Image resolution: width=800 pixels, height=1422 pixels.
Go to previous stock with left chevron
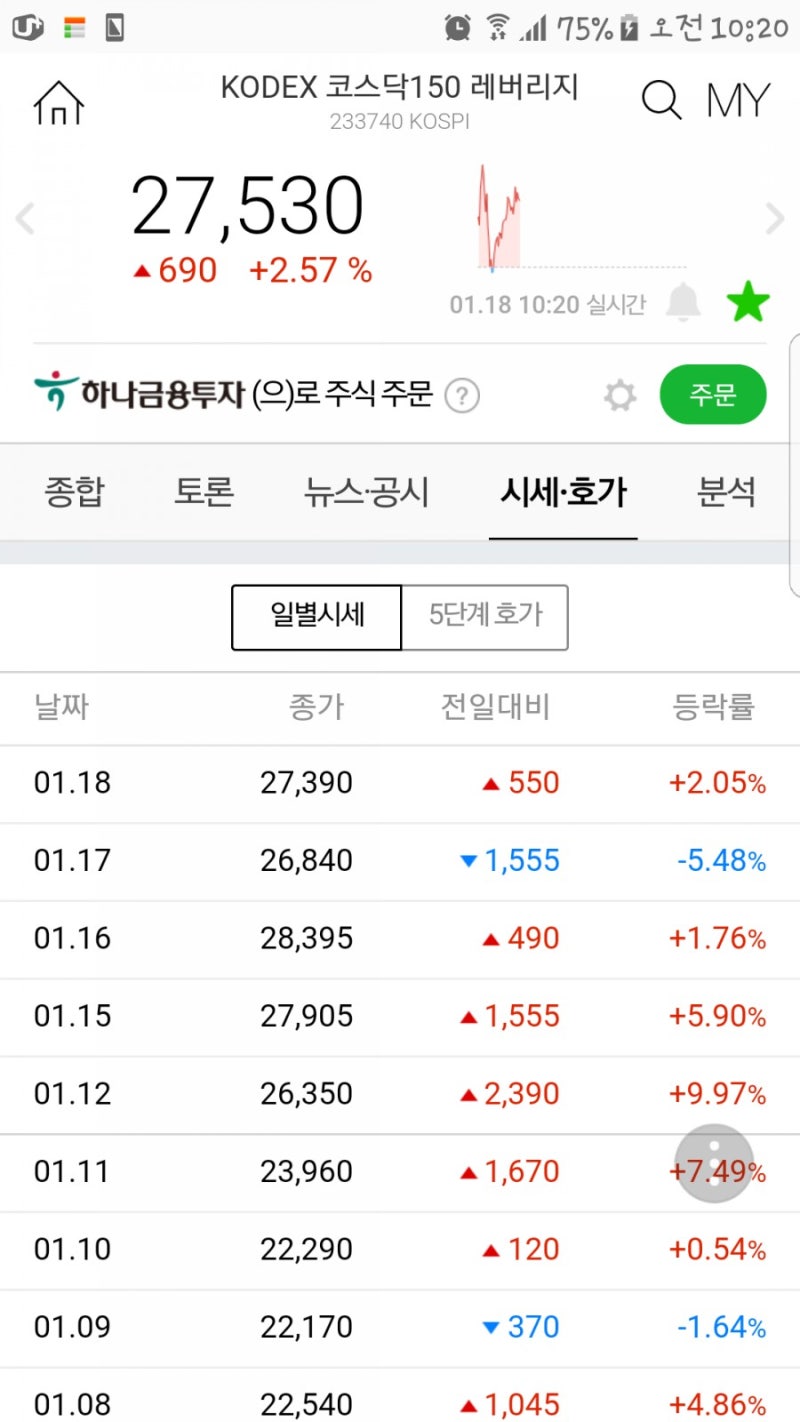pyautogui.click(x=24, y=218)
